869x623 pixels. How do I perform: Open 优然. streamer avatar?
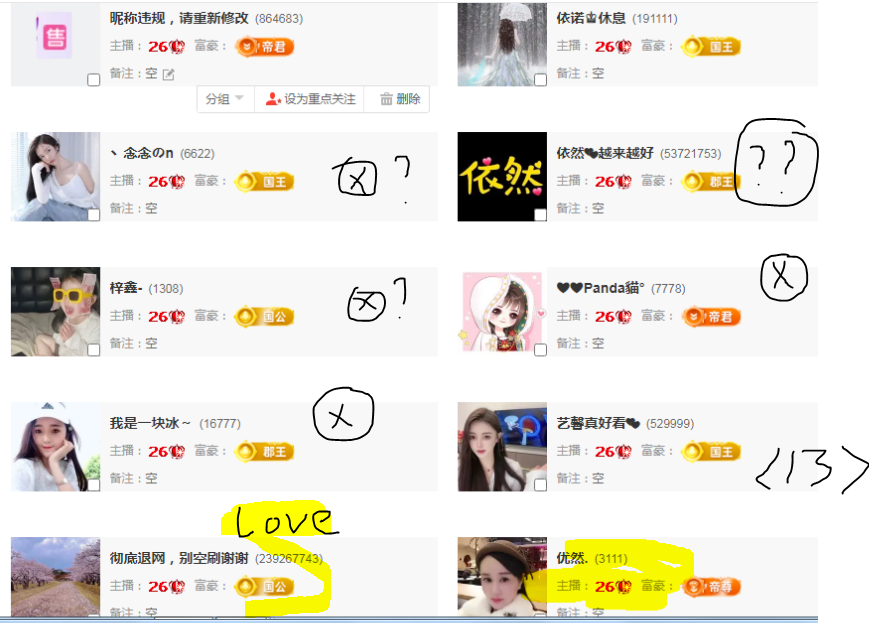click(502, 578)
